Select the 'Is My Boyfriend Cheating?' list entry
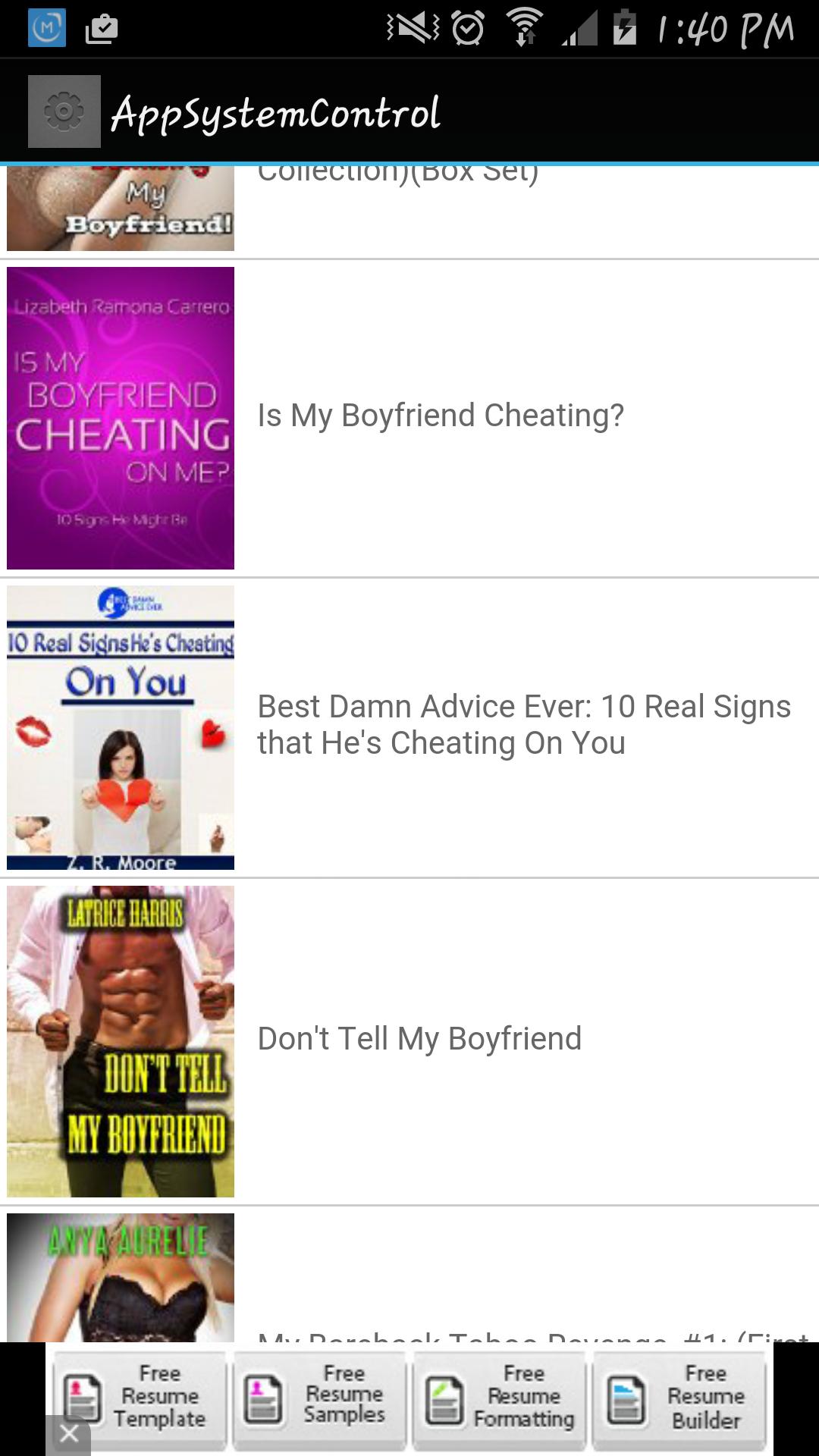This screenshot has height=1456, width=819. pyautogui.click(x=440, y=414)
